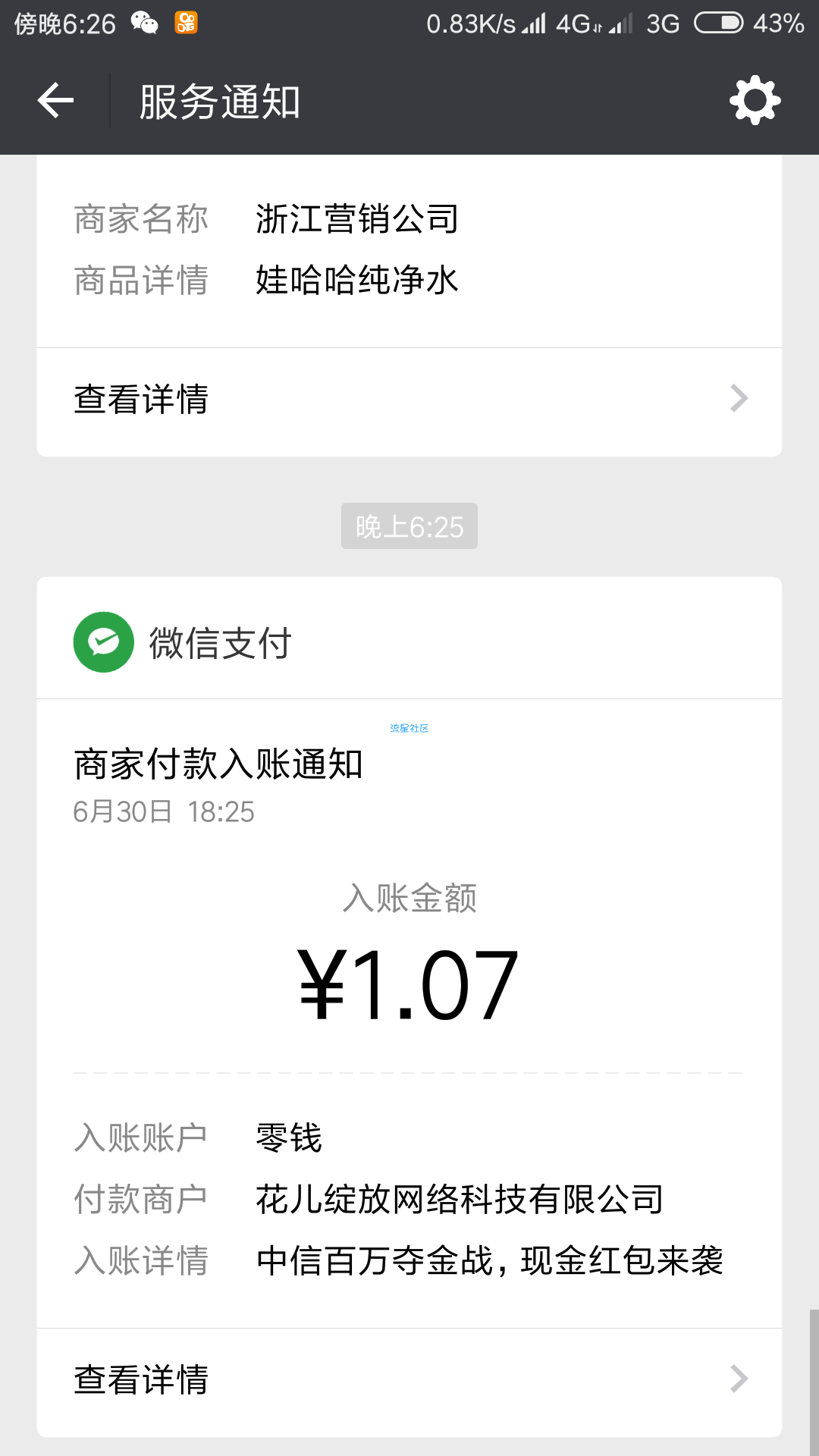Go back from 服务通知

[x=55, y=101]
